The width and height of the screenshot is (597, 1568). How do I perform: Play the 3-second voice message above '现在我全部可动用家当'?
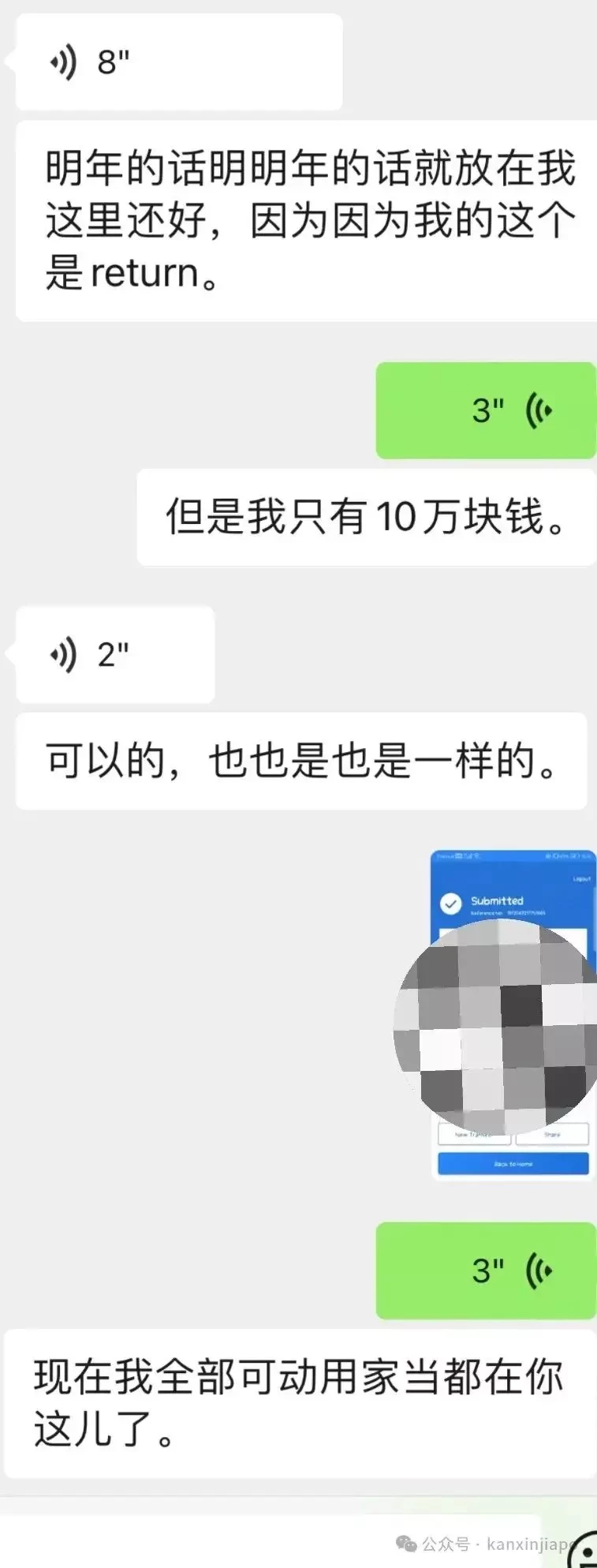click(x=486, y=1270)
